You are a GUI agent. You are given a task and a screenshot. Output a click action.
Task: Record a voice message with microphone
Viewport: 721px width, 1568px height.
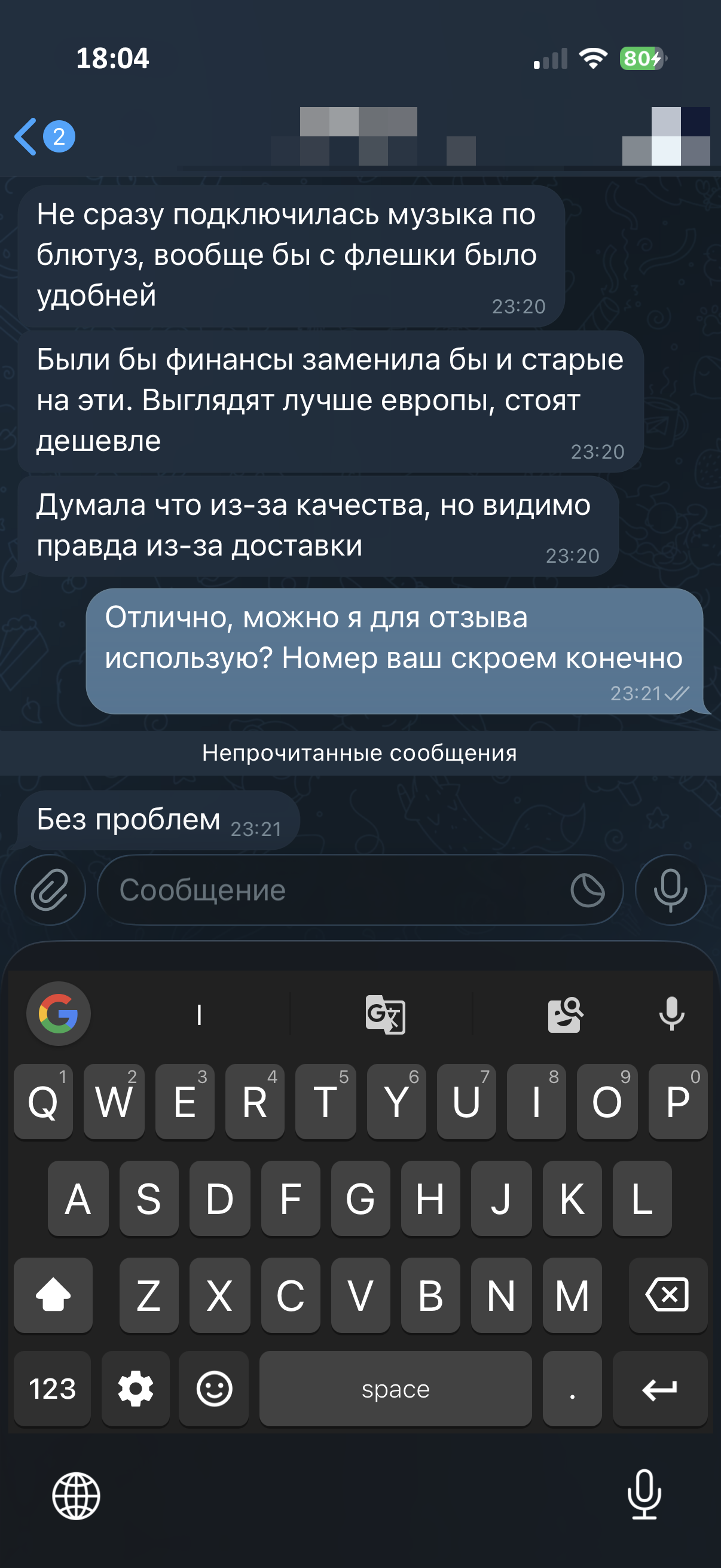670,890
